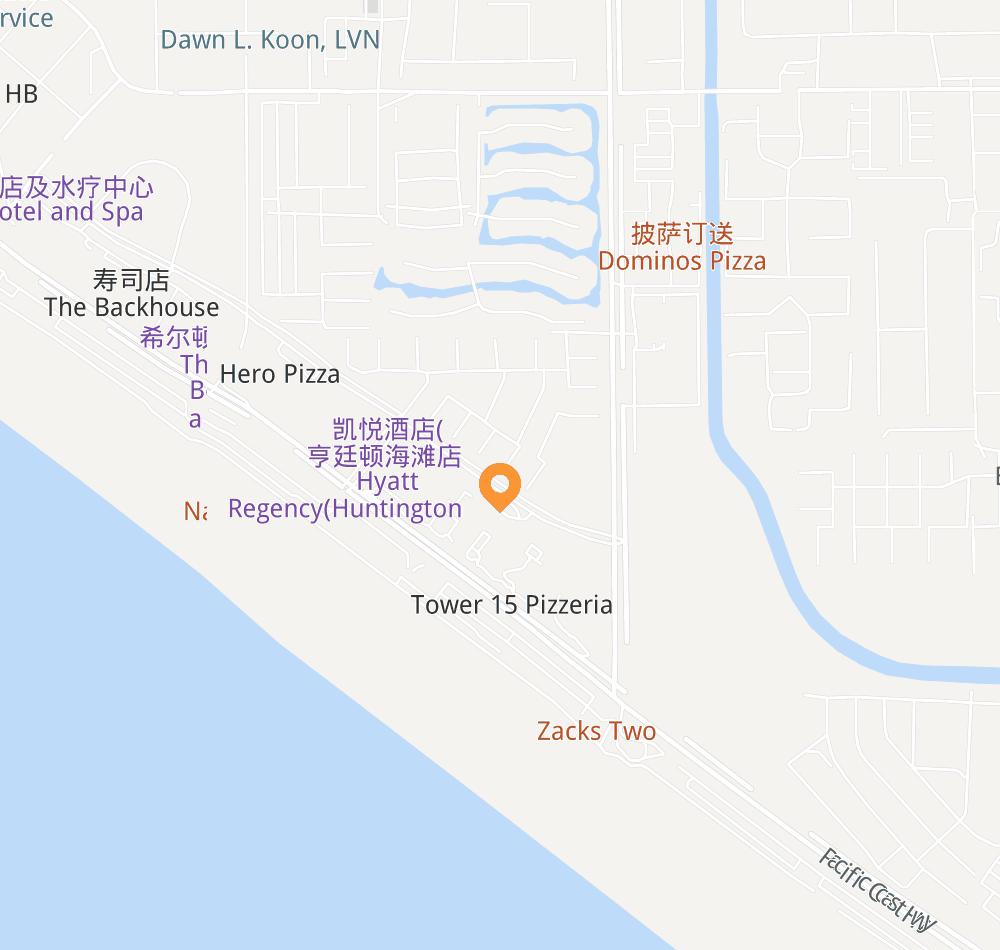
Task: Tap The Backhouse sushi place label
Action: pyautogui.click(x=131, y=306)
